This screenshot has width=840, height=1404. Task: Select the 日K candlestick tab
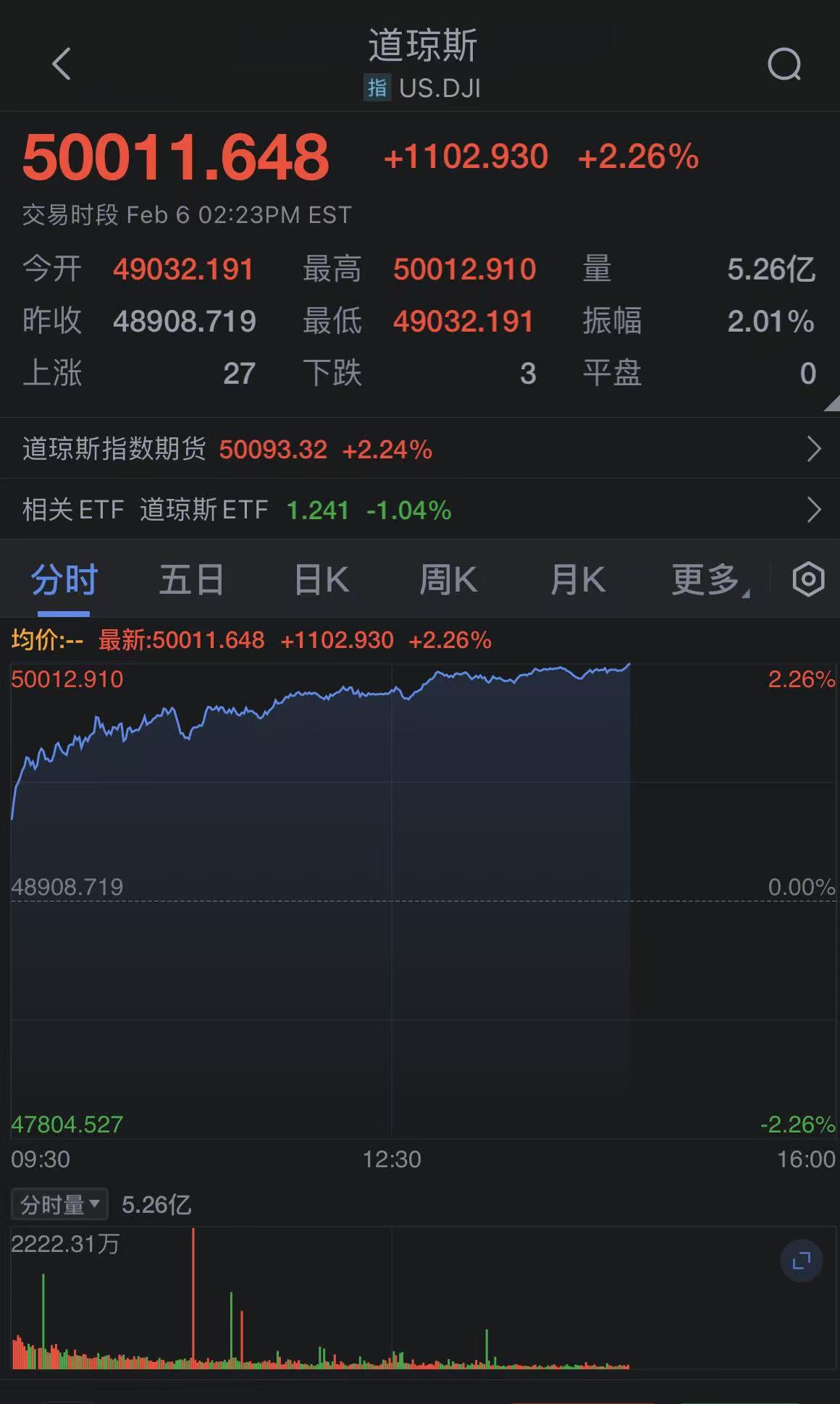click(x=321, y=579)
